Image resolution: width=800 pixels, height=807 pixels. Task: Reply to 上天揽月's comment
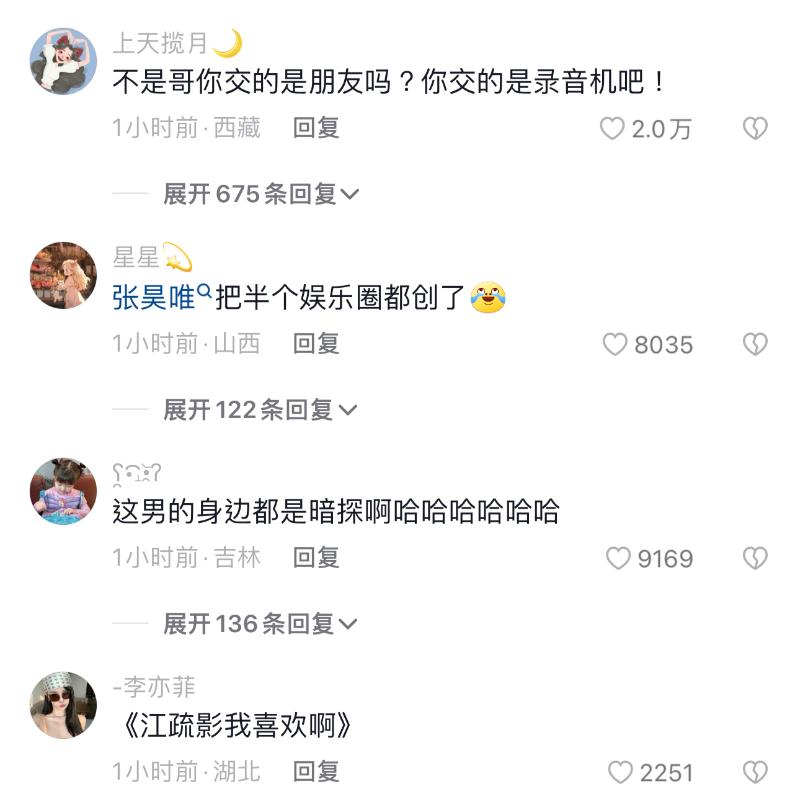pyautogui.click(x=316, y=128)
